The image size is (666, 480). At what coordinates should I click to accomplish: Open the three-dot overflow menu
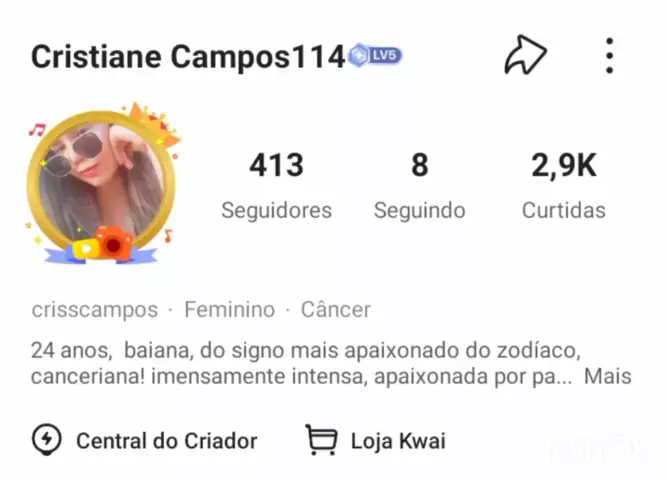pos(609,56)
